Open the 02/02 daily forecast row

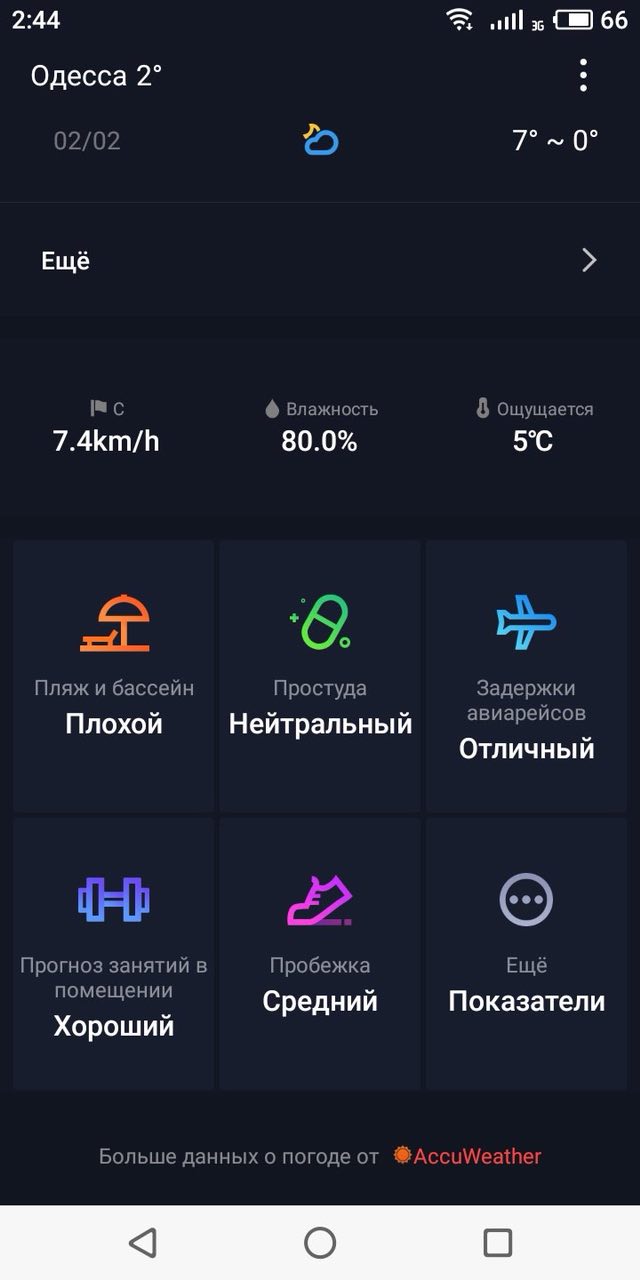coord(320,141)
